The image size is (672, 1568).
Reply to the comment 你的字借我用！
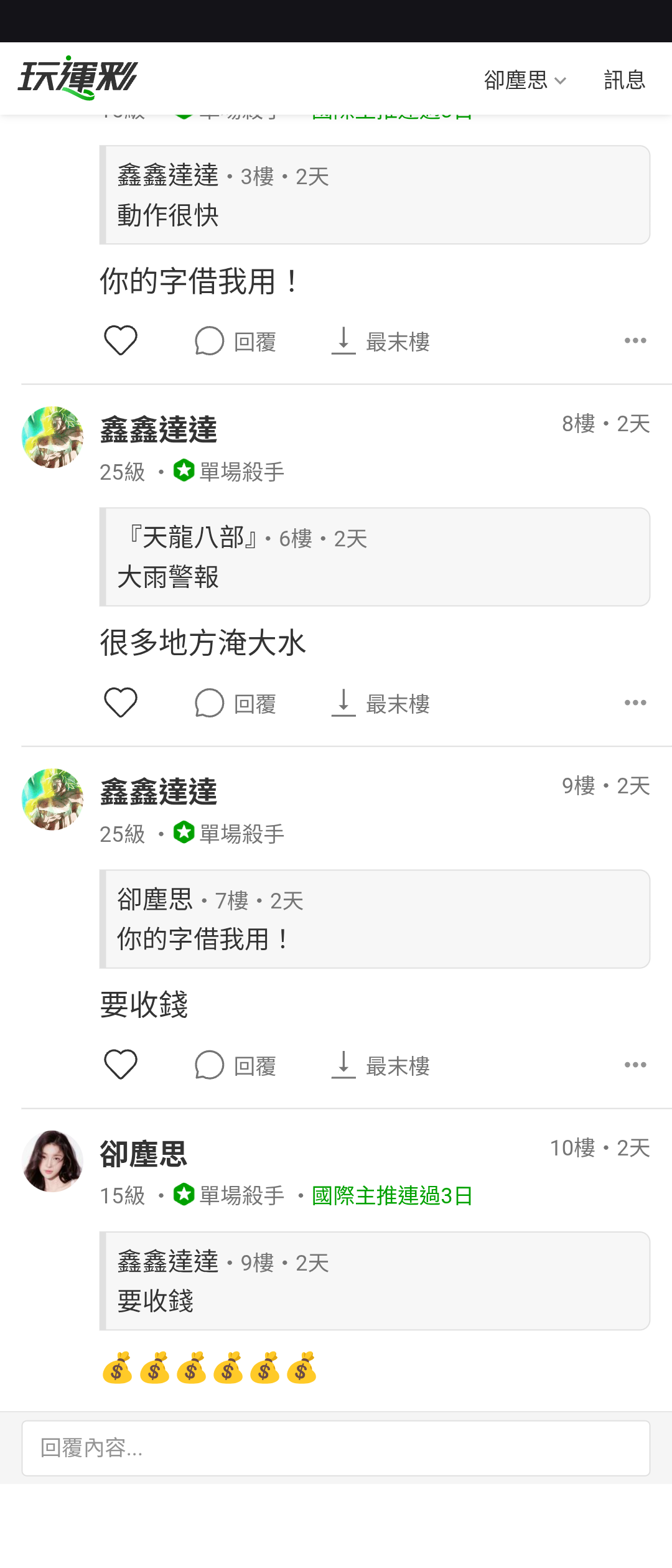click(x=235, y=341)
